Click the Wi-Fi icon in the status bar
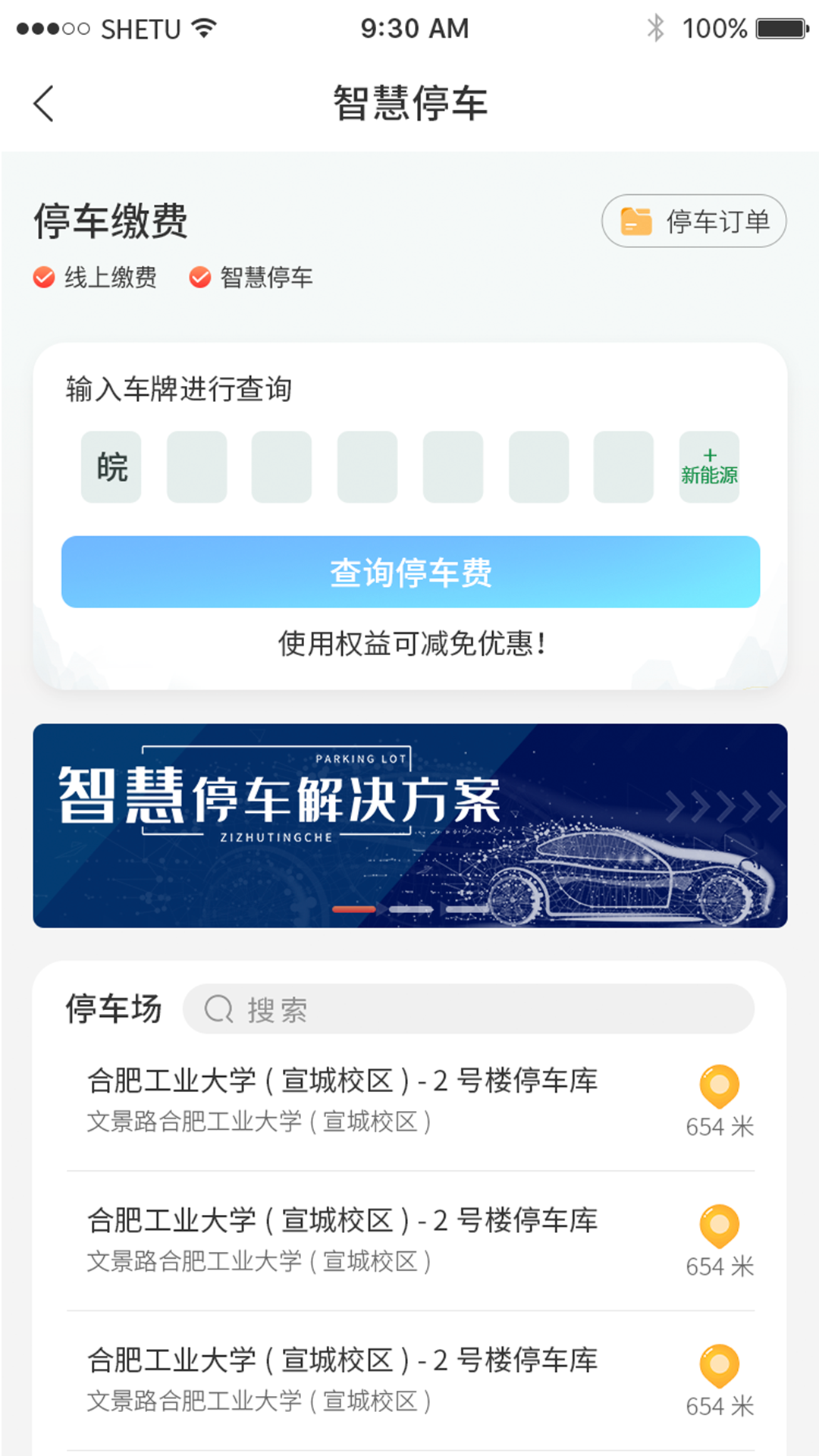819x1456 pixels. [203, 28]
